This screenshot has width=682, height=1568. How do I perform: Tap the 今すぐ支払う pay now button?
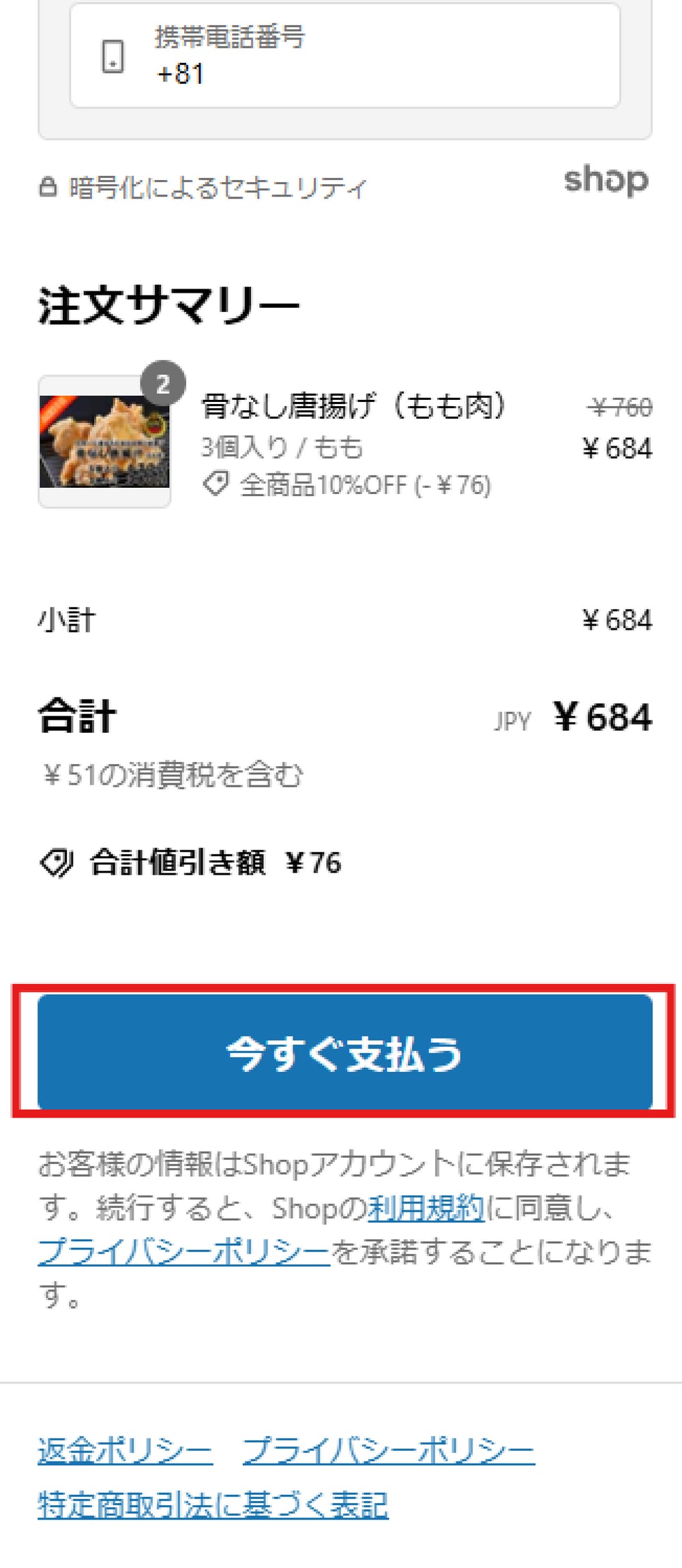coord(344,1052)
